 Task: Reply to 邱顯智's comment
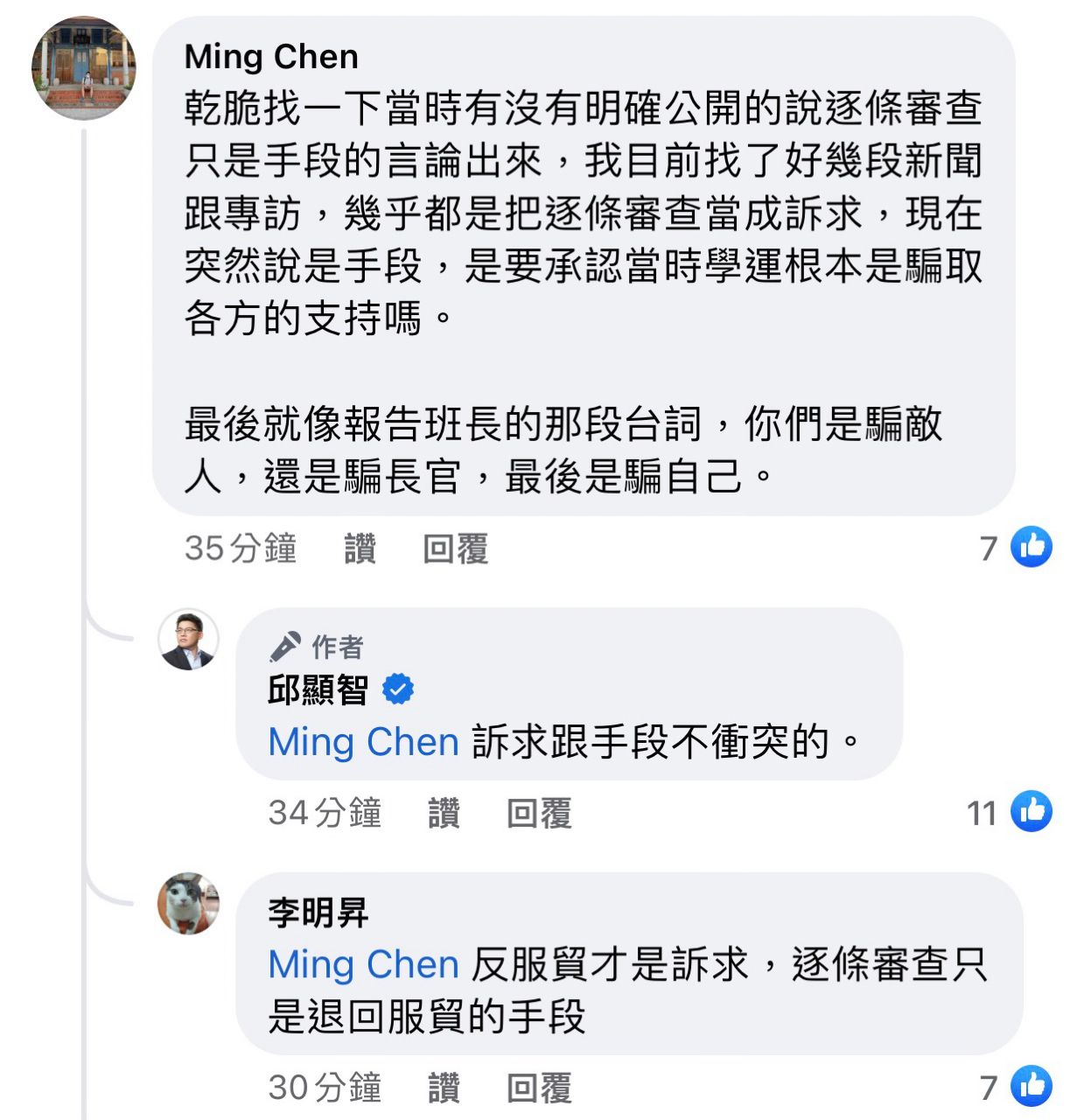click(539, 813)
